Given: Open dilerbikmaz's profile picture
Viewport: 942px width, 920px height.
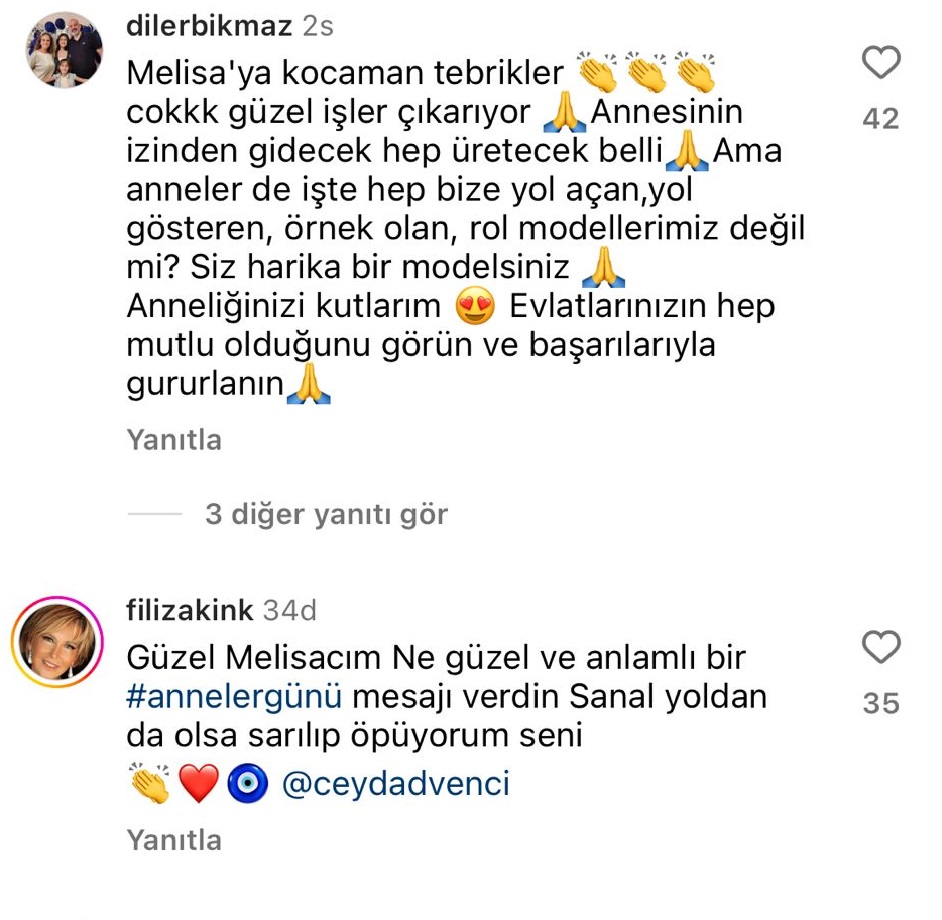Looking at the screenshot, I should 66,54.
